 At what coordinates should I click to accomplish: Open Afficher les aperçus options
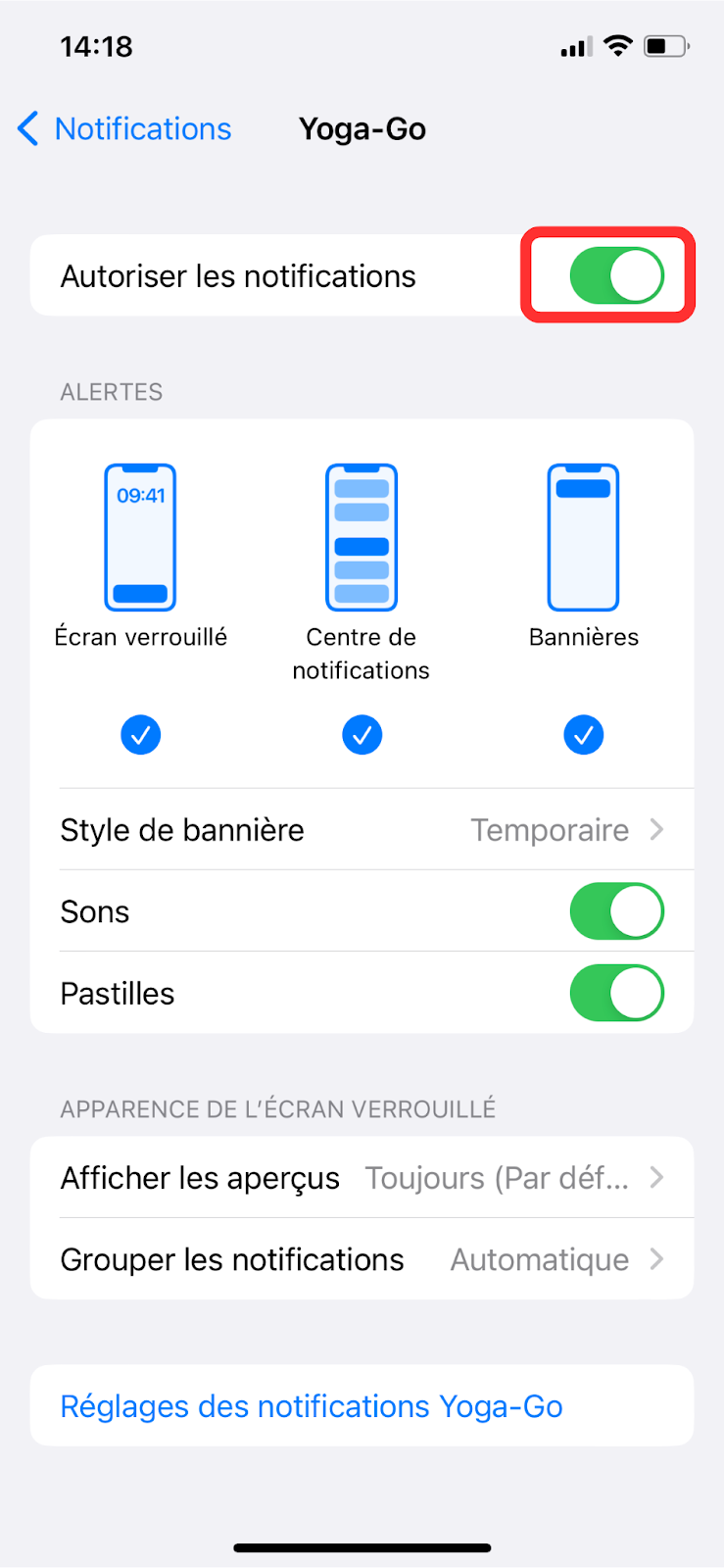tap(362, 1178)
